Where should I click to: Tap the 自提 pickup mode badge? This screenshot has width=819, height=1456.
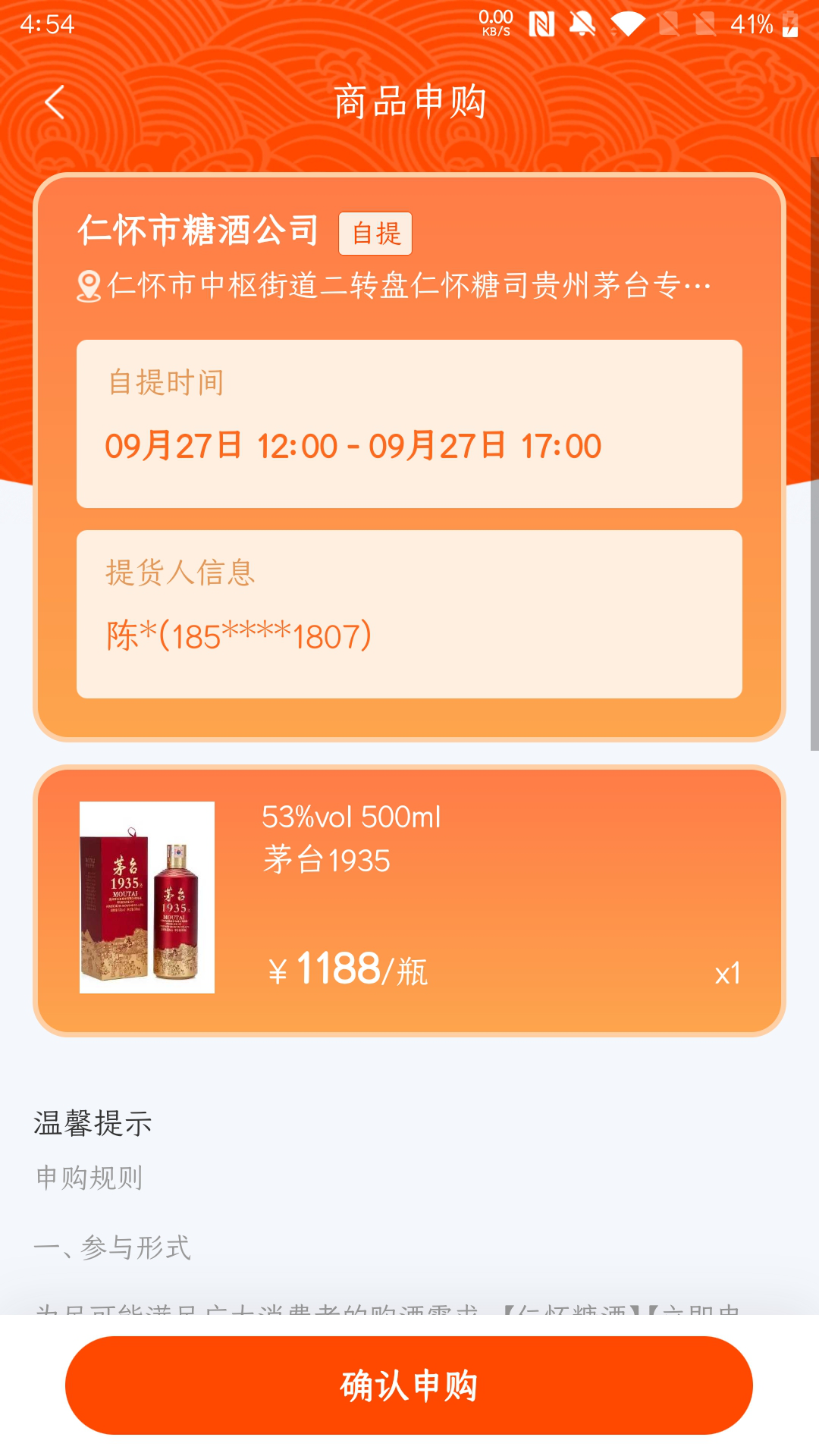click(x=376, y=234)
